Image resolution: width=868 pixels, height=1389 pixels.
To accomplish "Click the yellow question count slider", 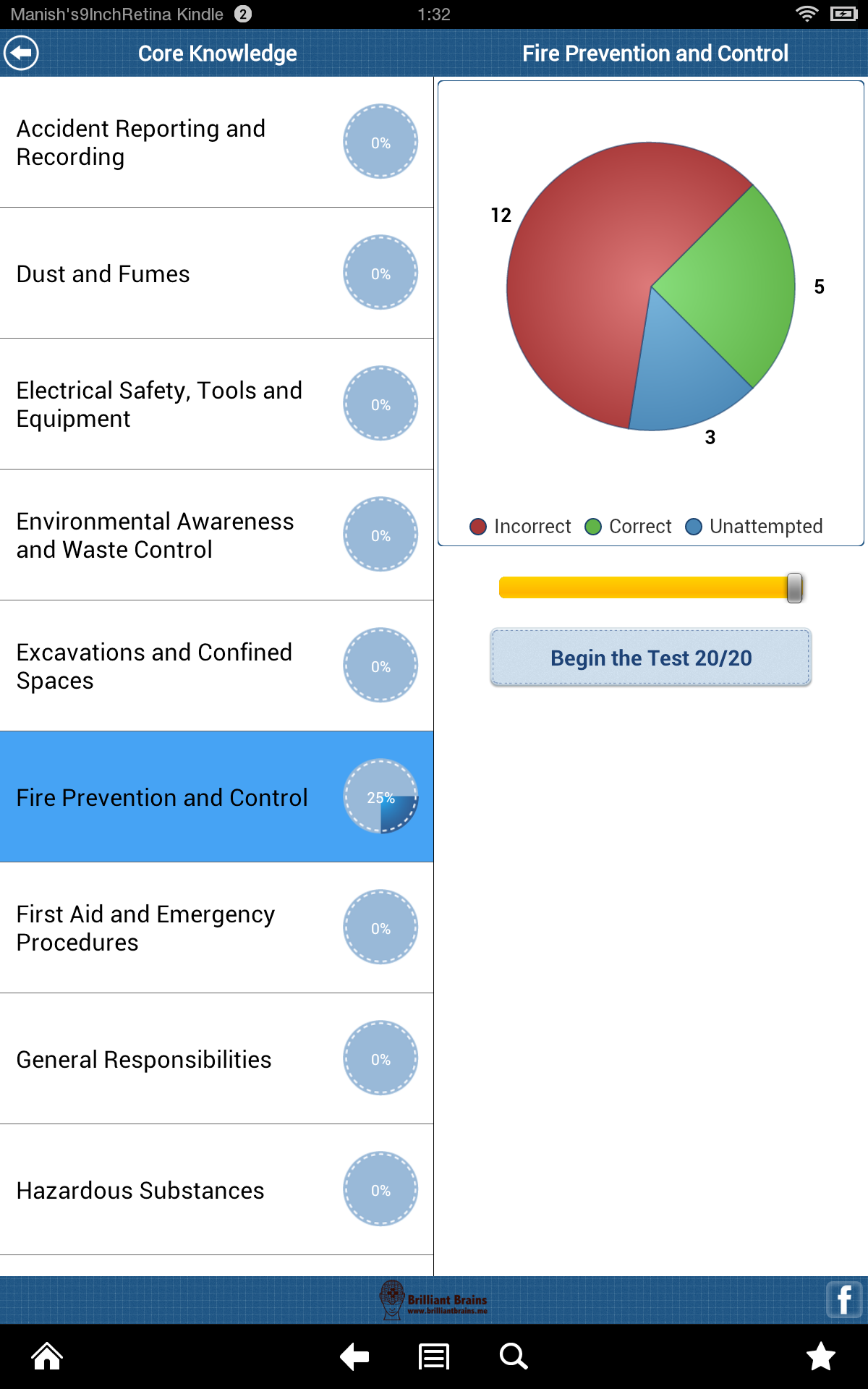I will 647,587.
